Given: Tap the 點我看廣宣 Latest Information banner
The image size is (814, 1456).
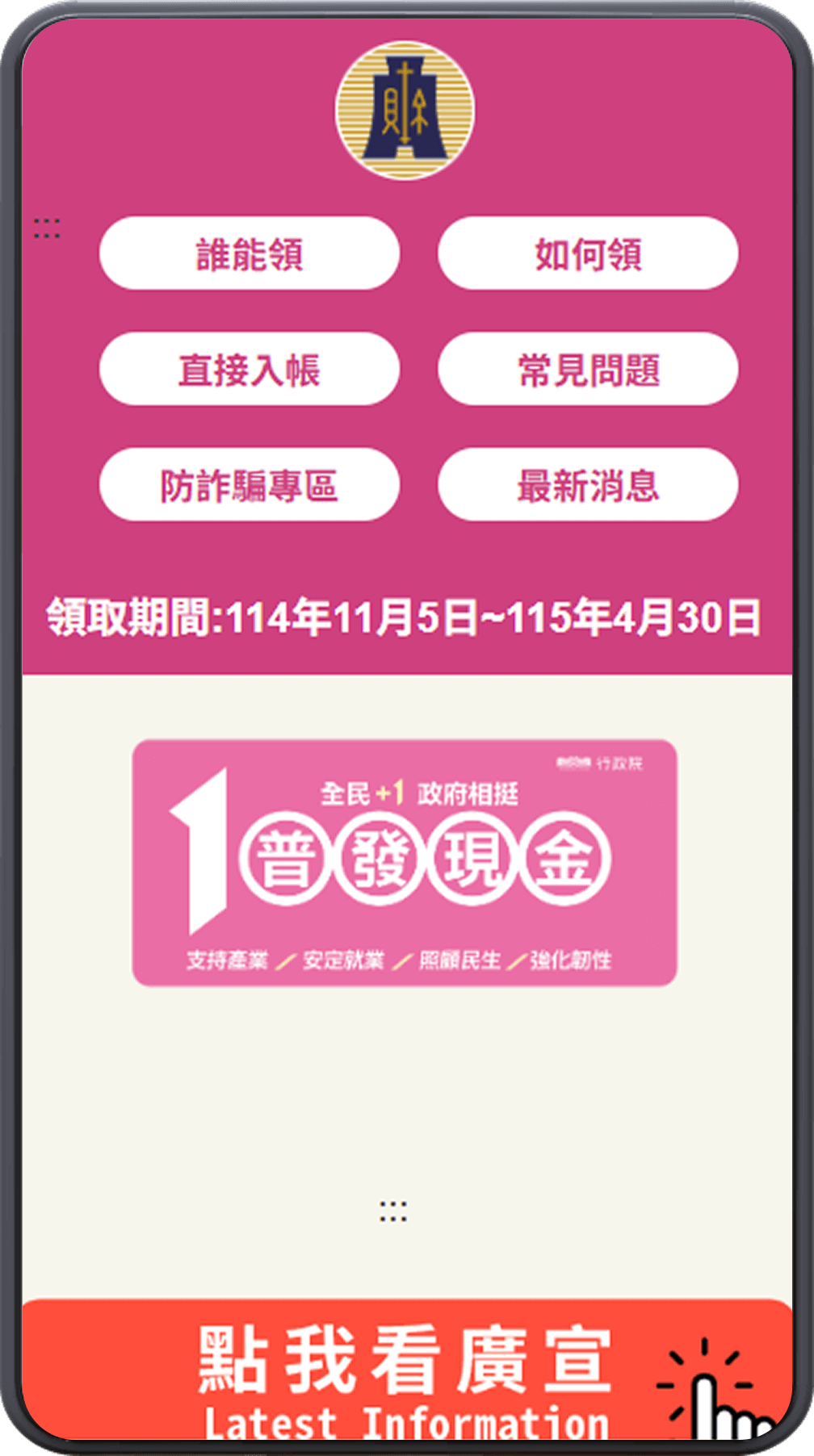Looking at the screenshot, I should coord(407,1372).
